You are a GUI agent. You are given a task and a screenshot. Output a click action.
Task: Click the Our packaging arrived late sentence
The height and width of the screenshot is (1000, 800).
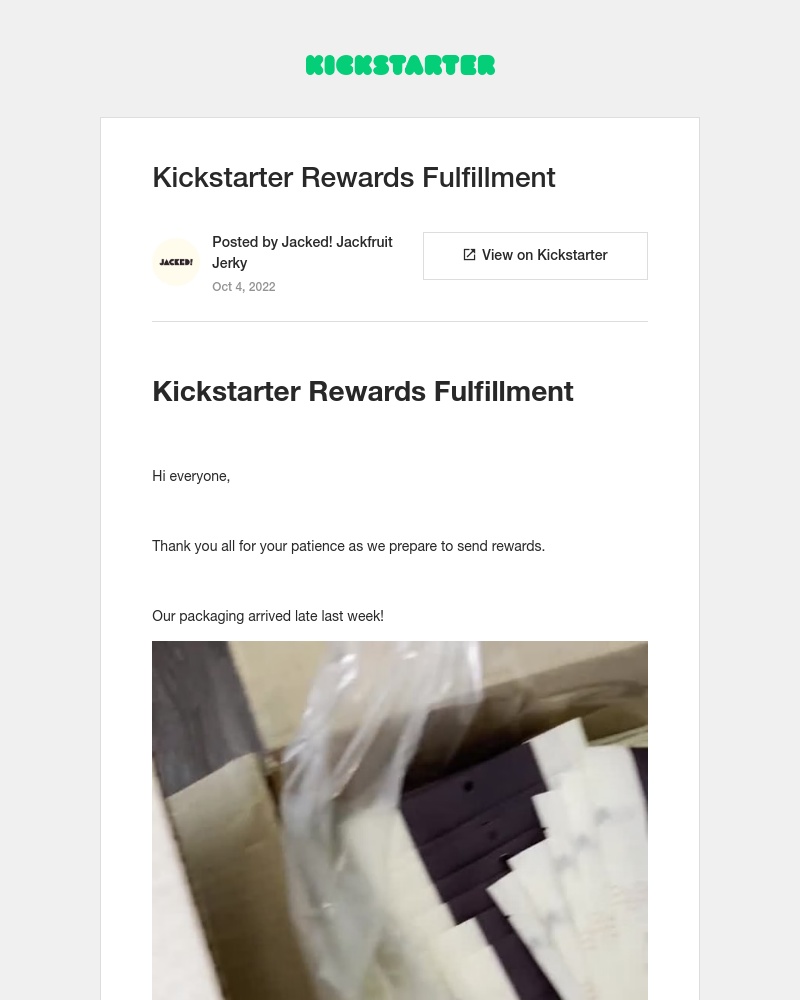[268, 616]
